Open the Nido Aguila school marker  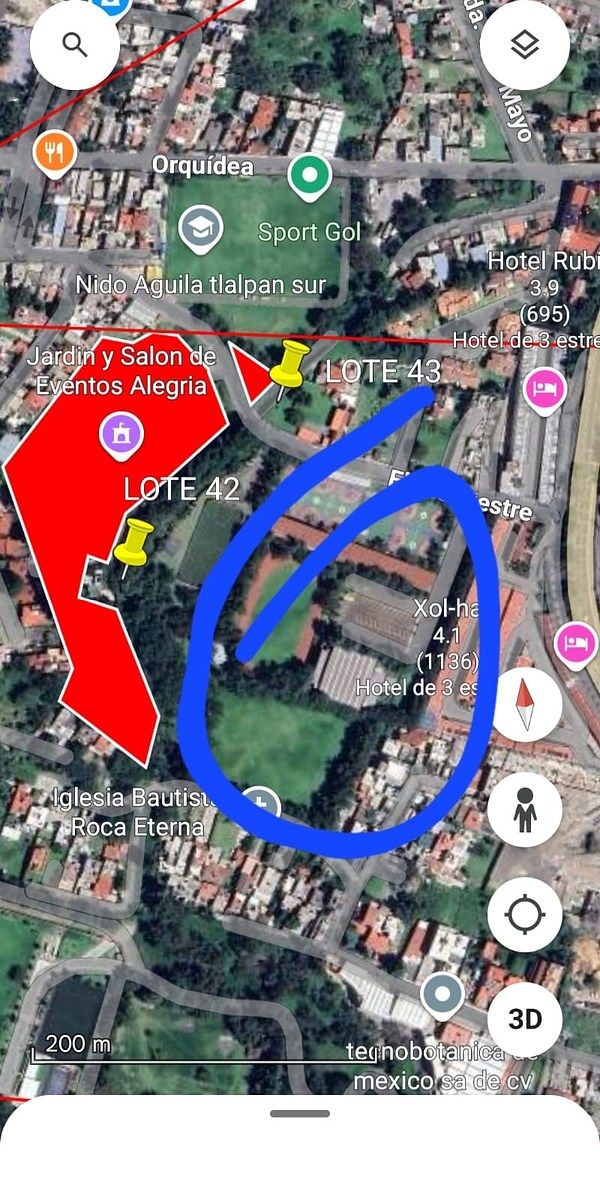201,229
